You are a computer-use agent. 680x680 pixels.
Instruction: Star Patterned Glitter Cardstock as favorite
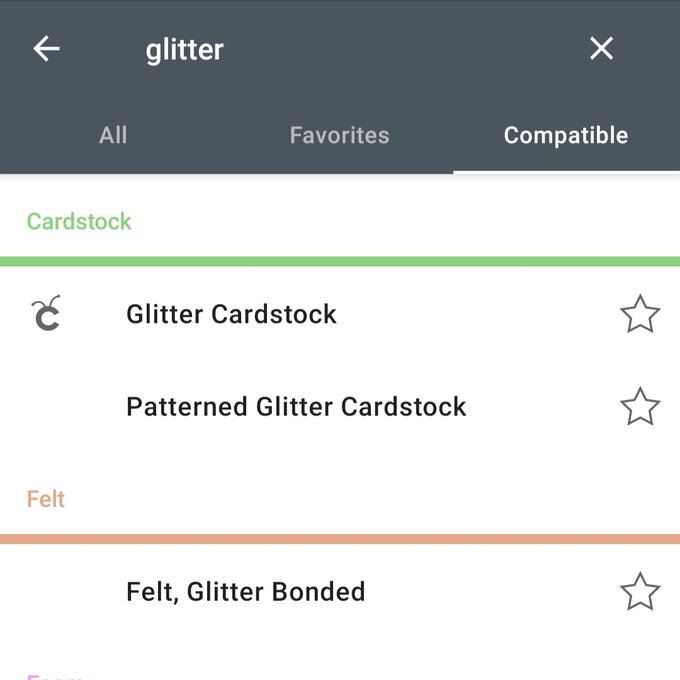(640, 407)
